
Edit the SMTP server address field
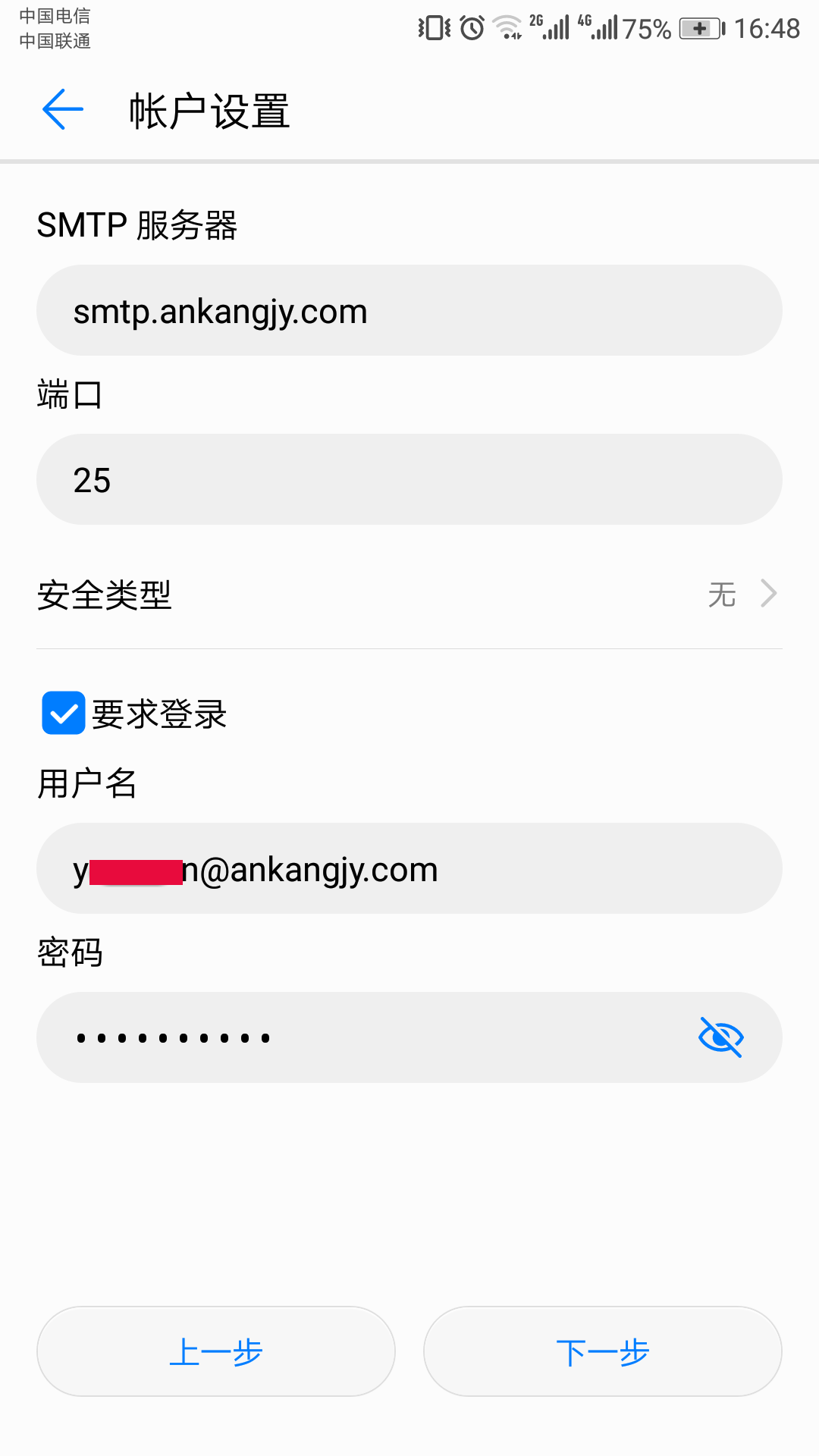pyautogui.click(x=409, y=310)
